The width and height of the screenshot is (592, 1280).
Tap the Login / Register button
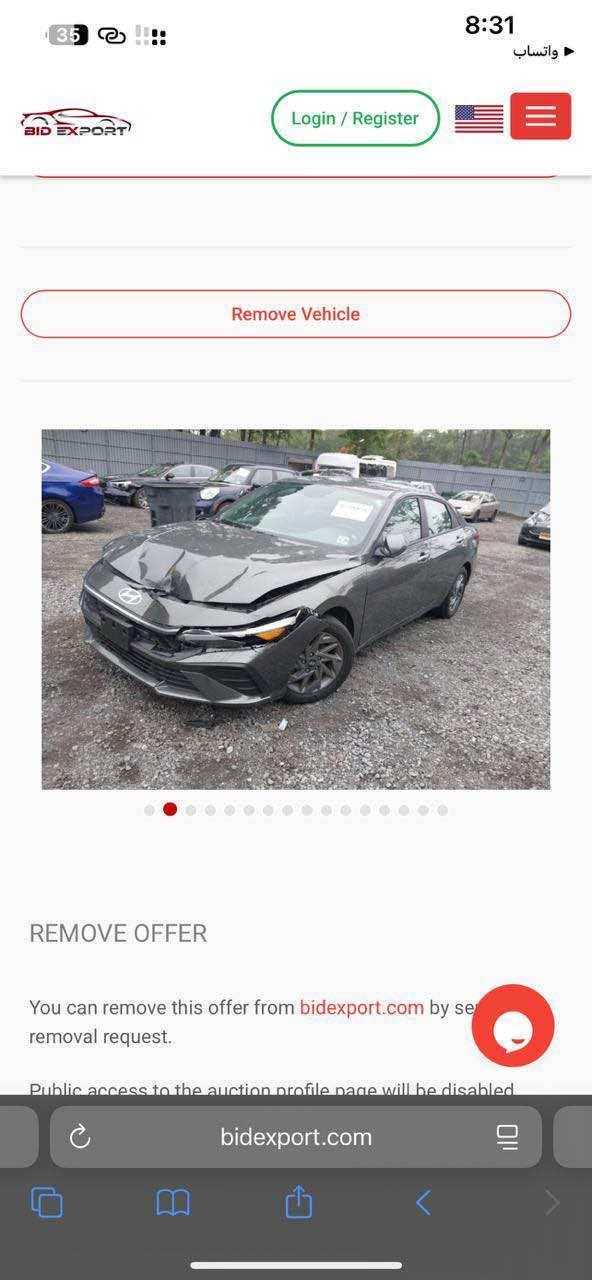[355, 118]
